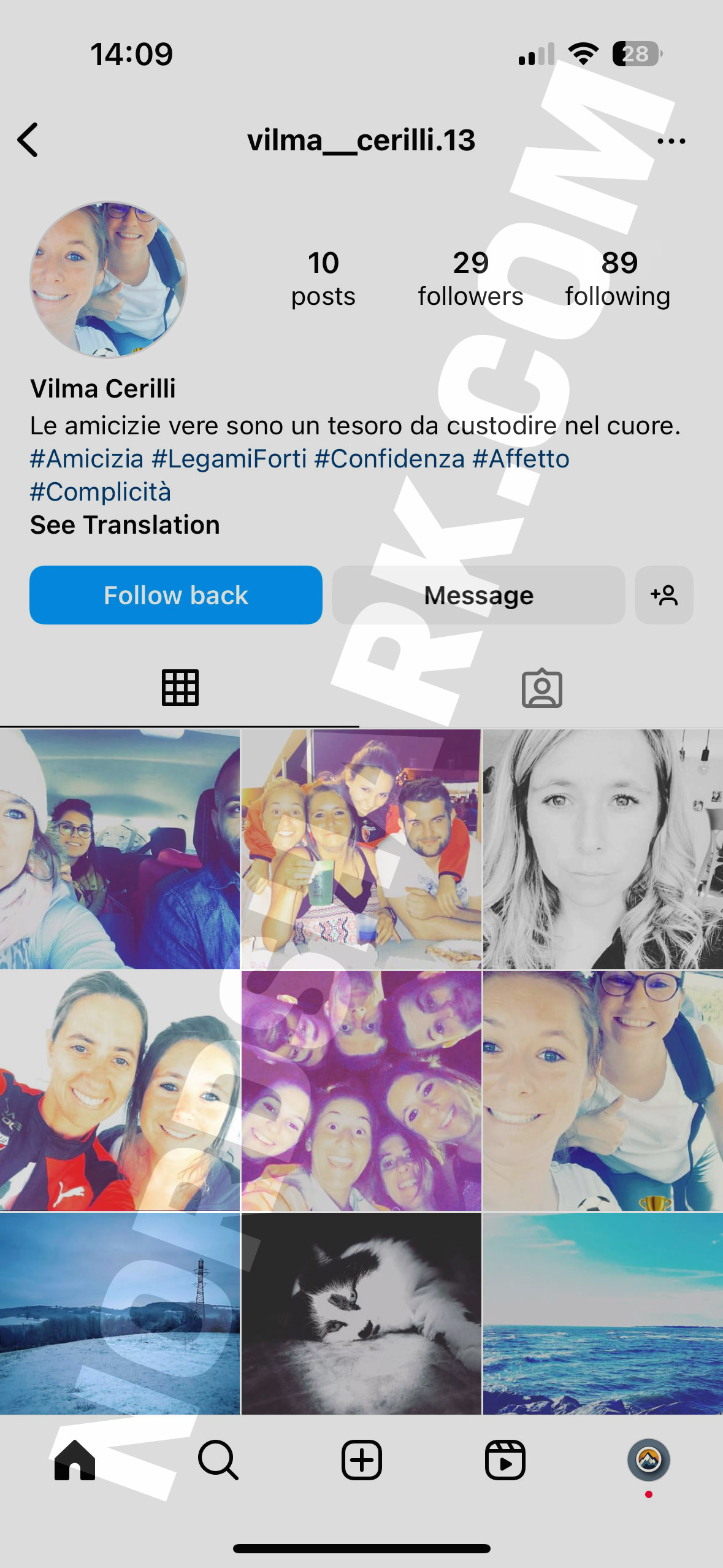View the profile picture
This screenshot has height=1568, width=723.
[109, 280]
